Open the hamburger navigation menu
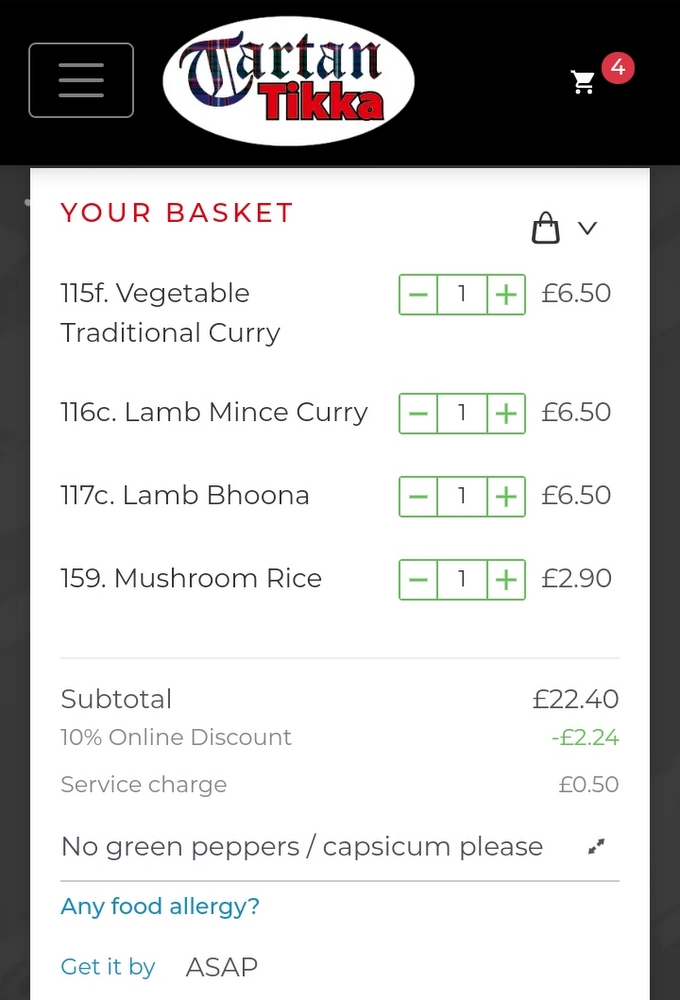This screenshot has width=680, height=1000. pos(81,80)
